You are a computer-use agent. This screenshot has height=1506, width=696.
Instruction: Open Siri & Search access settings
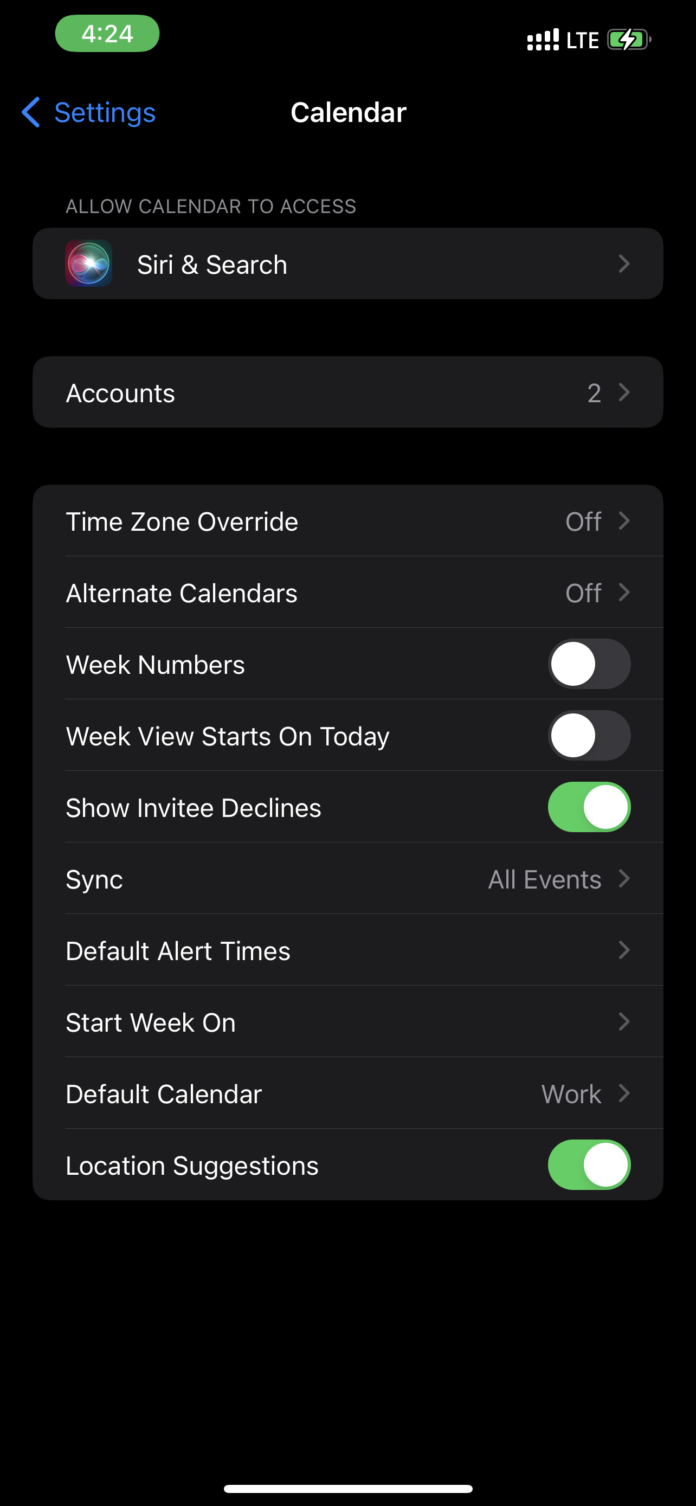347,264
